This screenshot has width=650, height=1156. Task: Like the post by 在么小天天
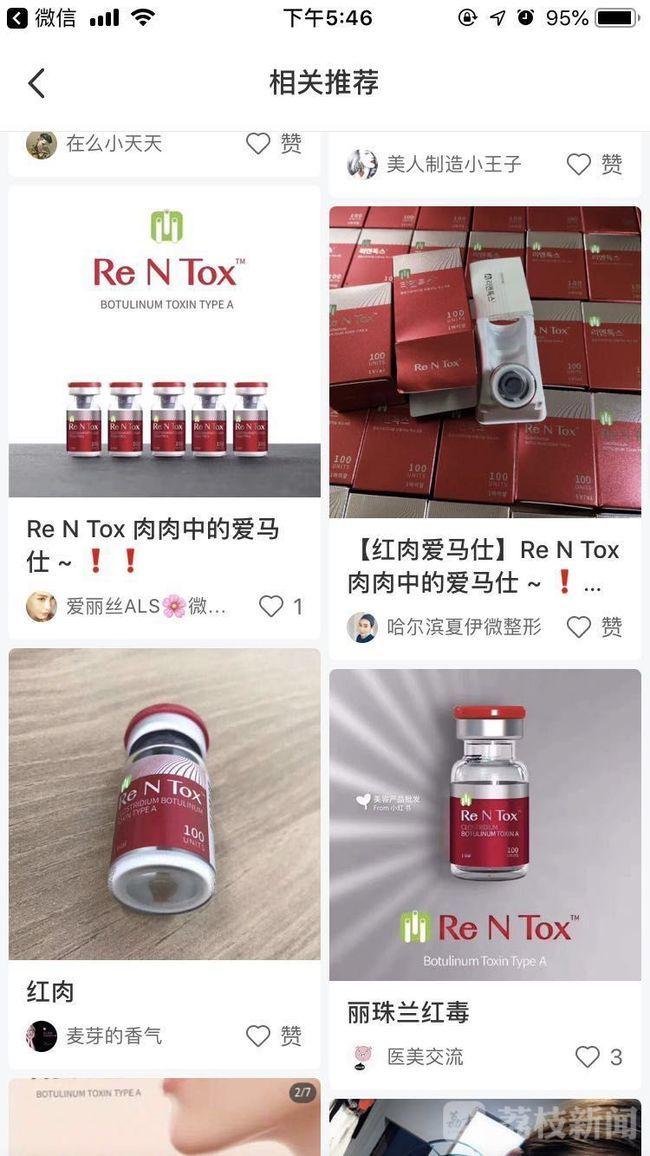259,144
